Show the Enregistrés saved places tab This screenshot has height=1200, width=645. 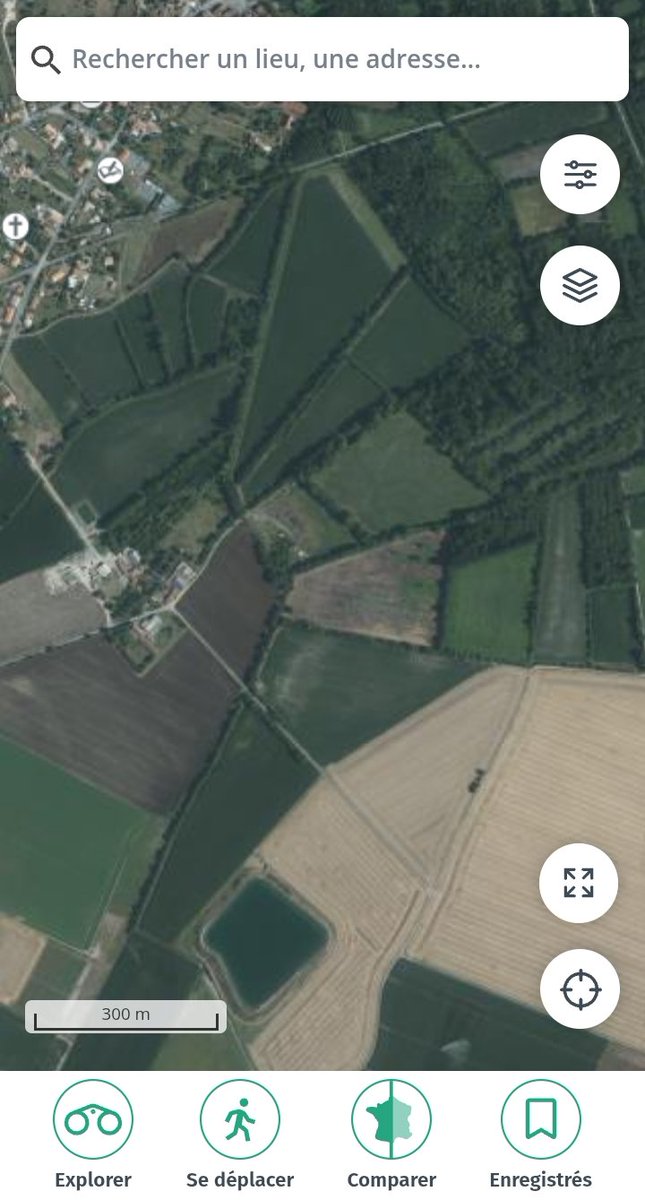541,1135
